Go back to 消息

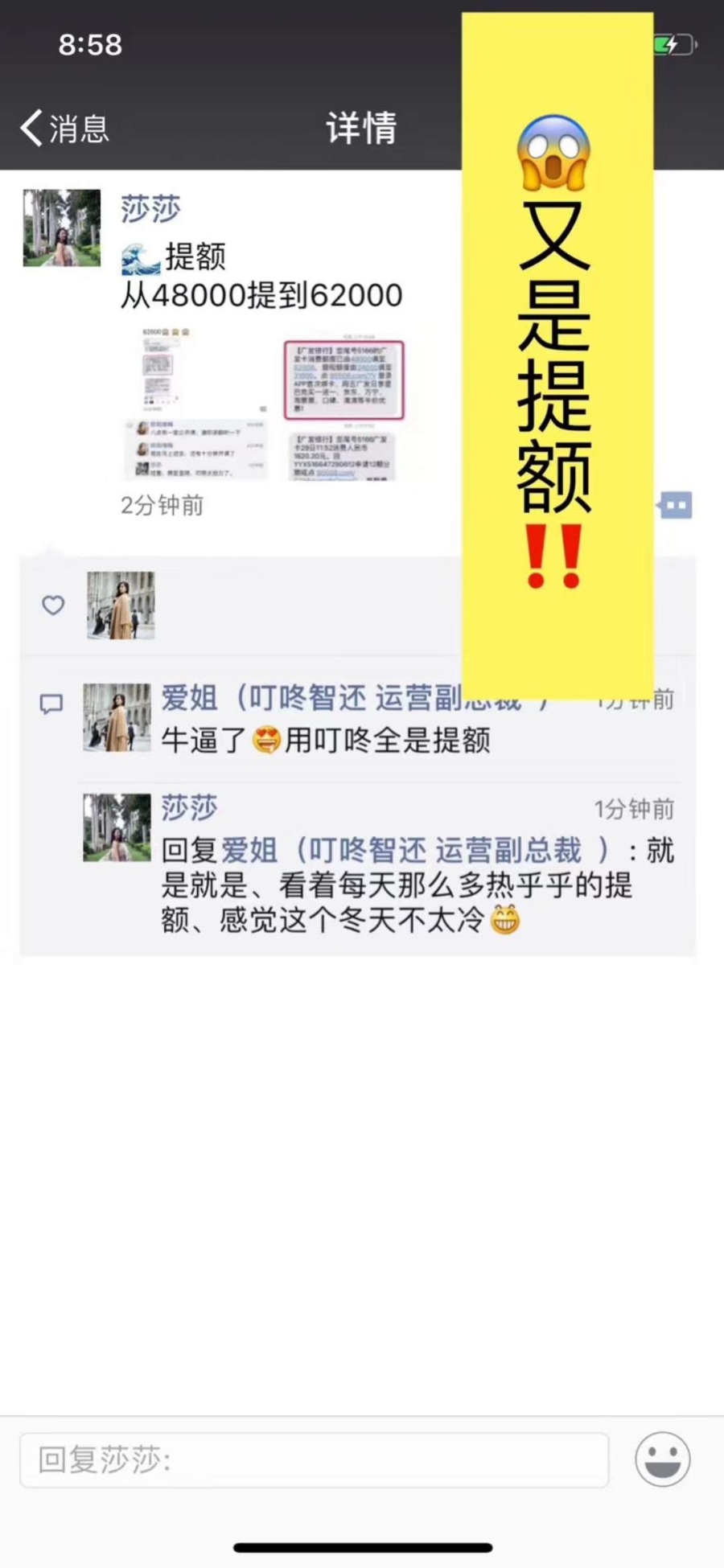(64, 129)
